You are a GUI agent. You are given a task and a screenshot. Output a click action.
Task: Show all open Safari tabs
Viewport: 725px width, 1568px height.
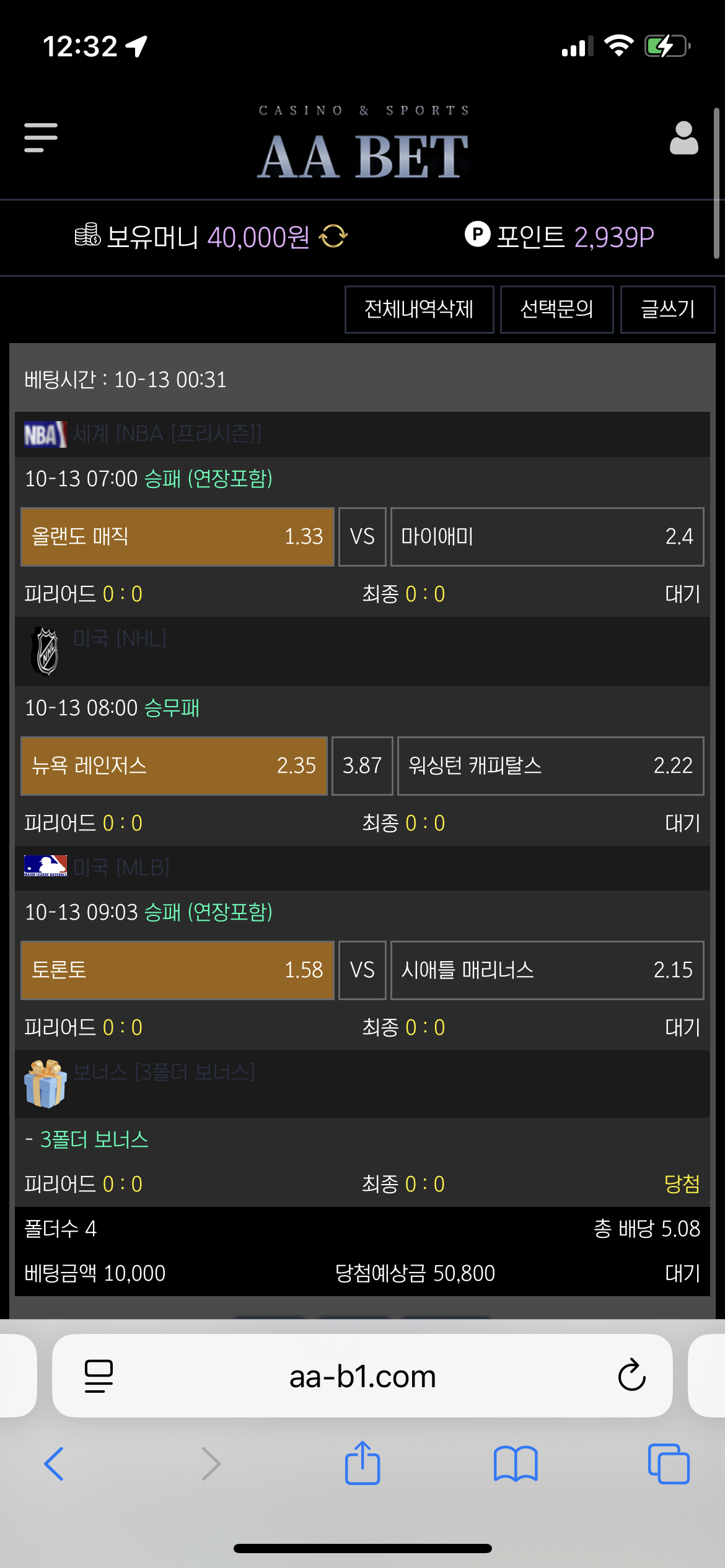[669, 1464]
